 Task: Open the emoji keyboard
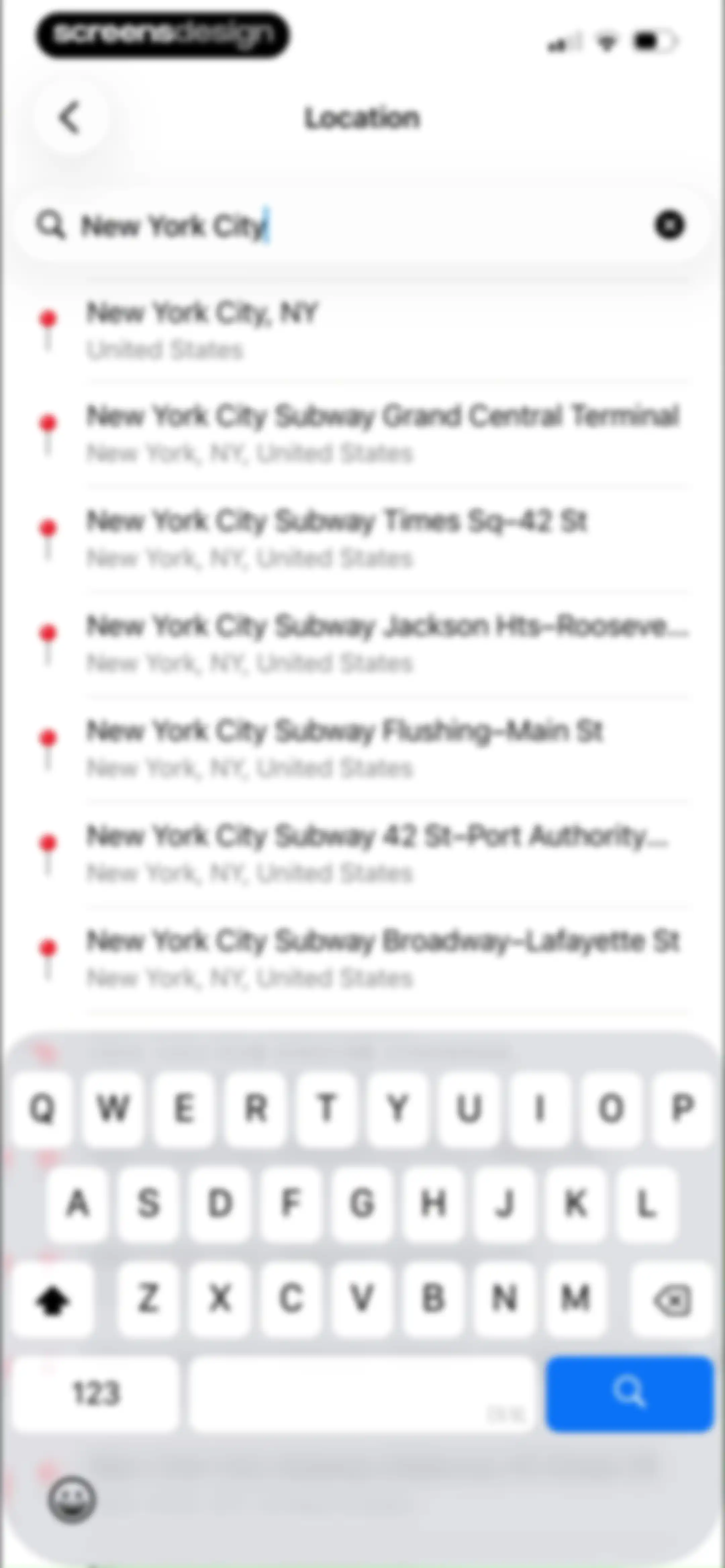tap(72, 1500)
